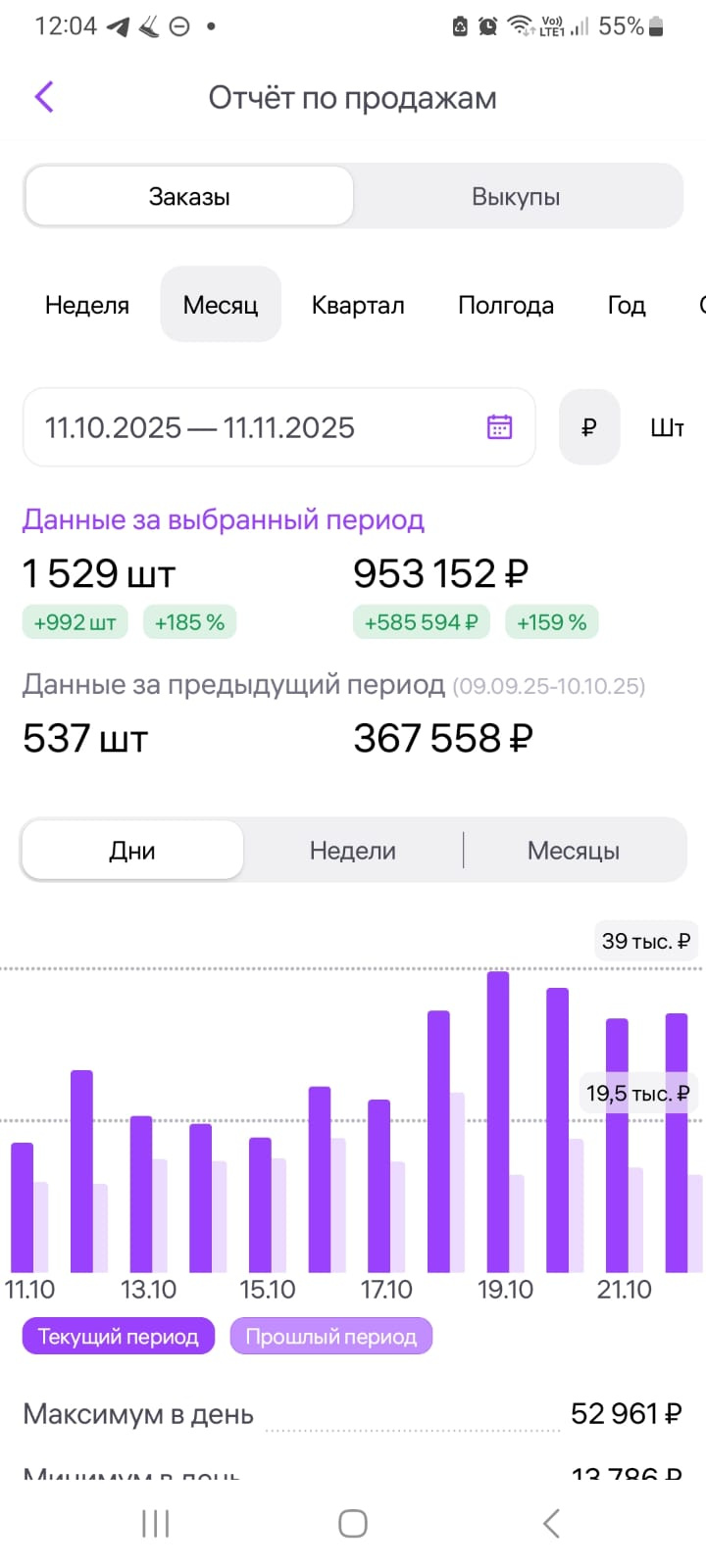Choose the Квартал period
This screenshot has width=706, height=1568.
coord(358,305)
